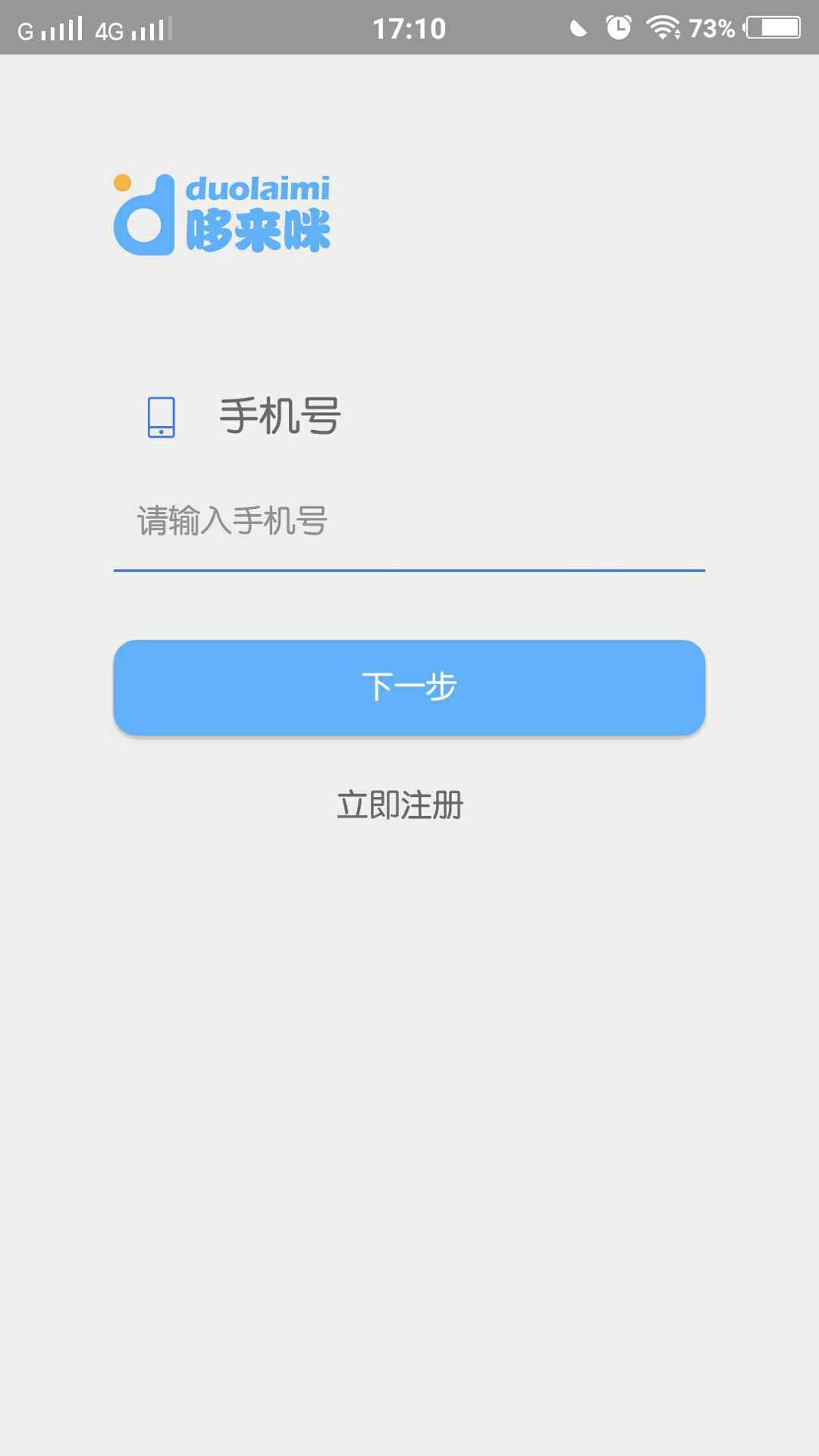
Task: Click the orange dot on the logo
Action: tap(123, 182)
